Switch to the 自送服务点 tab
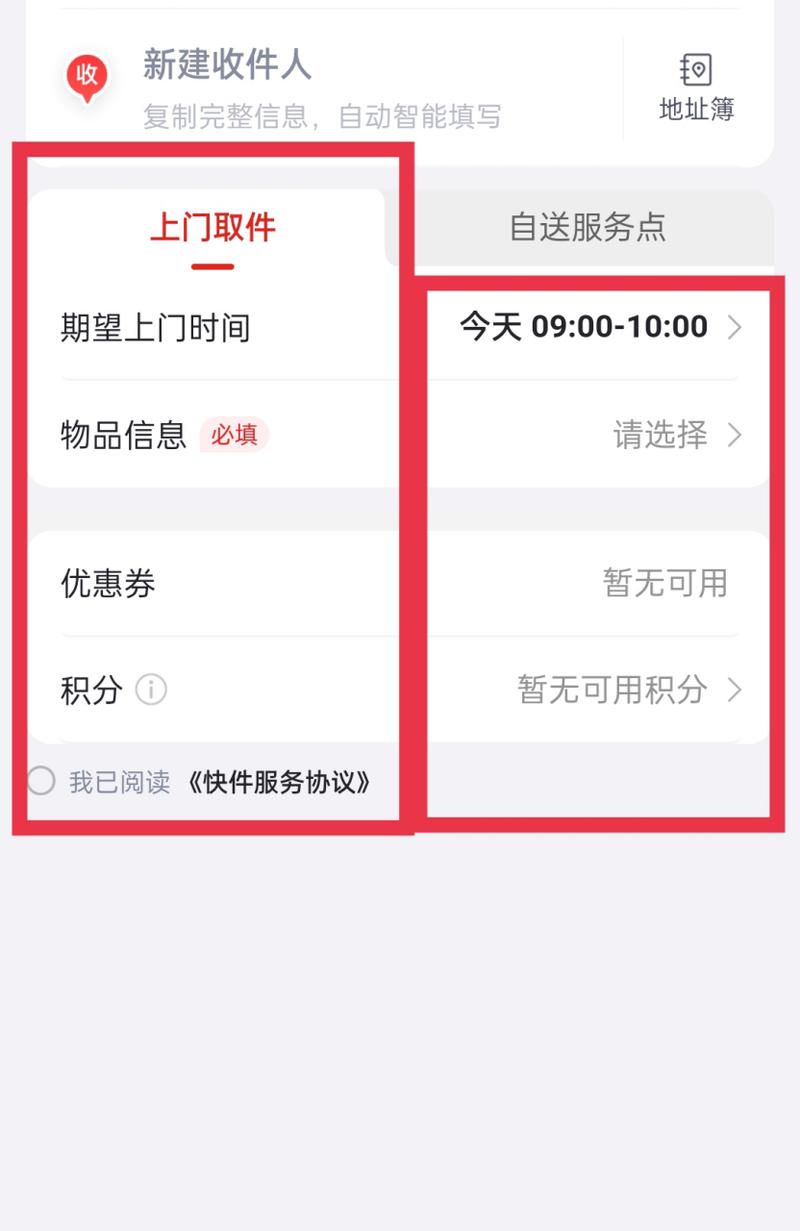The width and height of the screenshot is (800, 1231). click(x=588, y=228)
